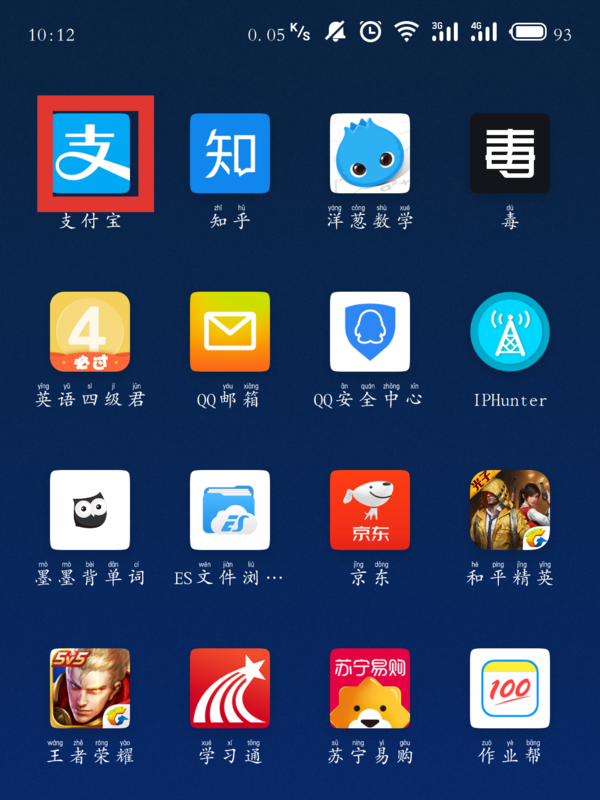This screenshot has height=800, width=600.
Task: Launch QQ安全中心
Action: point(370,332)
